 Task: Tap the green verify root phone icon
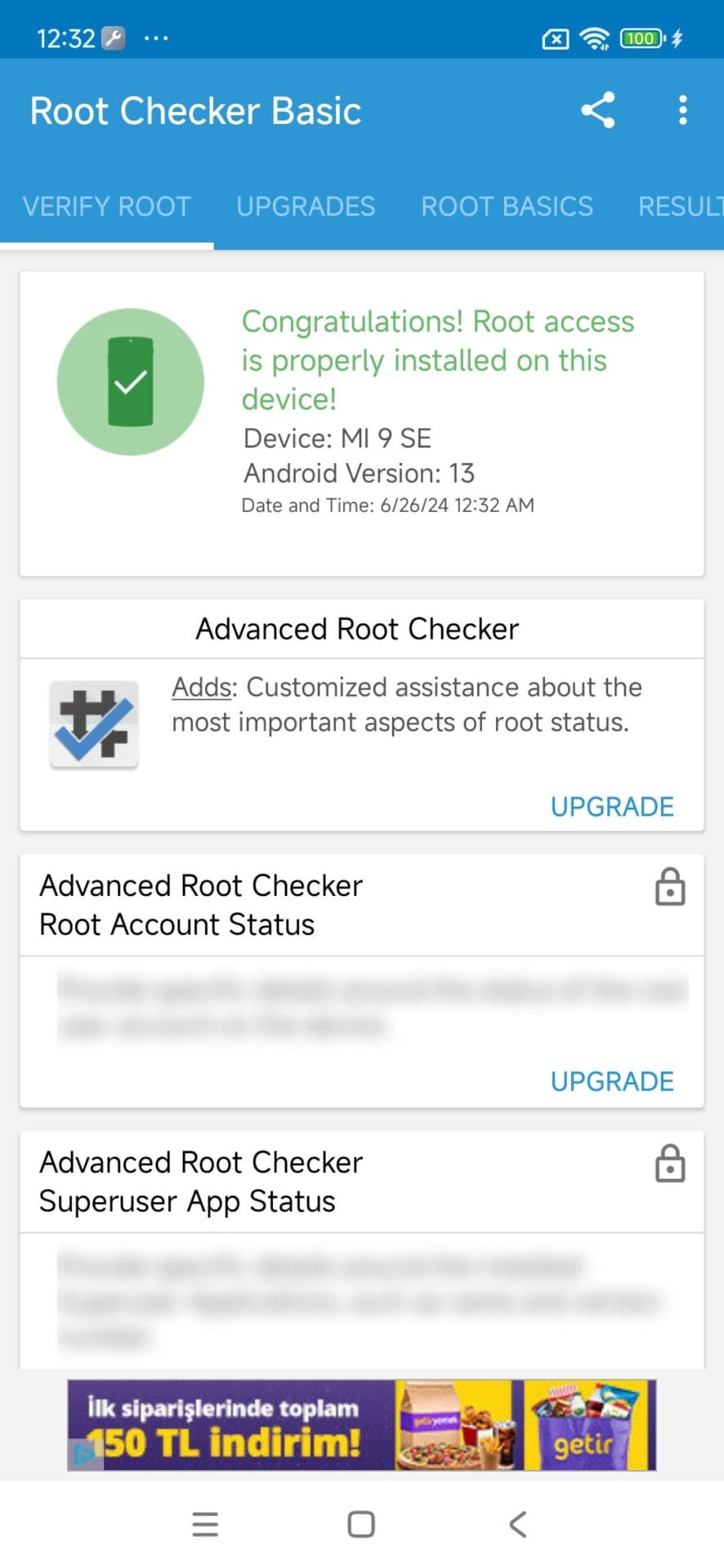(131, 381)
